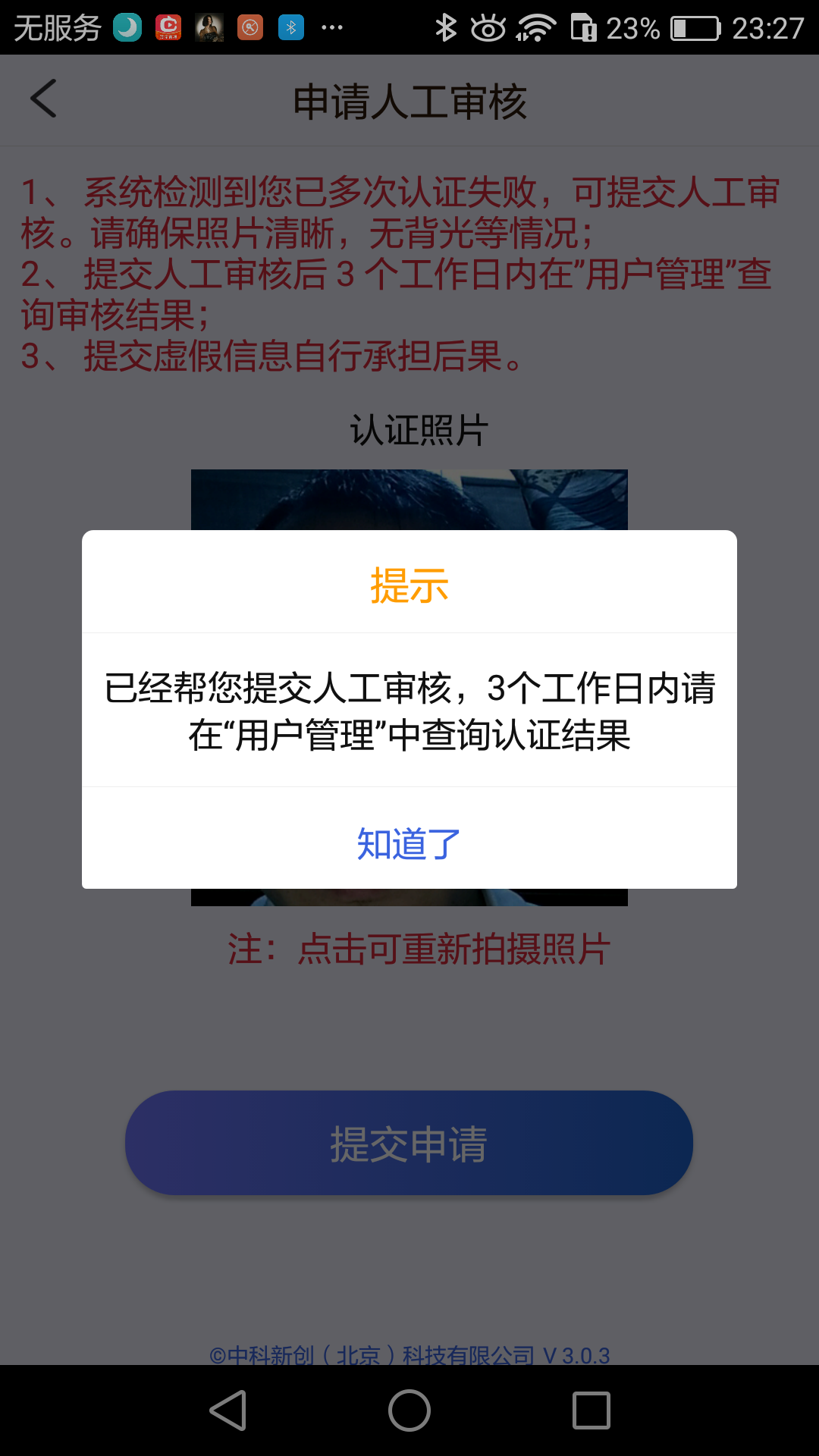Tap the 提交申请 button
Image resolution: width=819 pixels, height=1456 pixels.
pyautogui.click(x=409, y=1143)
